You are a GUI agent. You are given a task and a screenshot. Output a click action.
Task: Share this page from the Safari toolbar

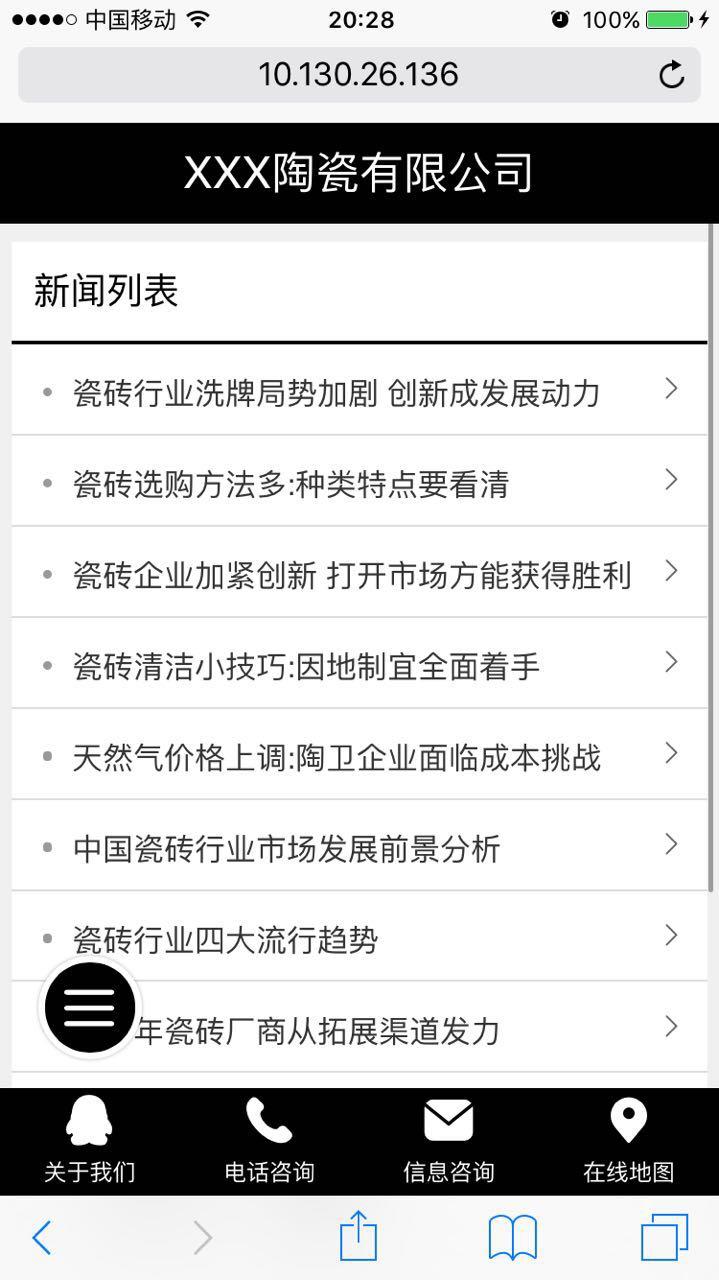(x=358, y=1238)
